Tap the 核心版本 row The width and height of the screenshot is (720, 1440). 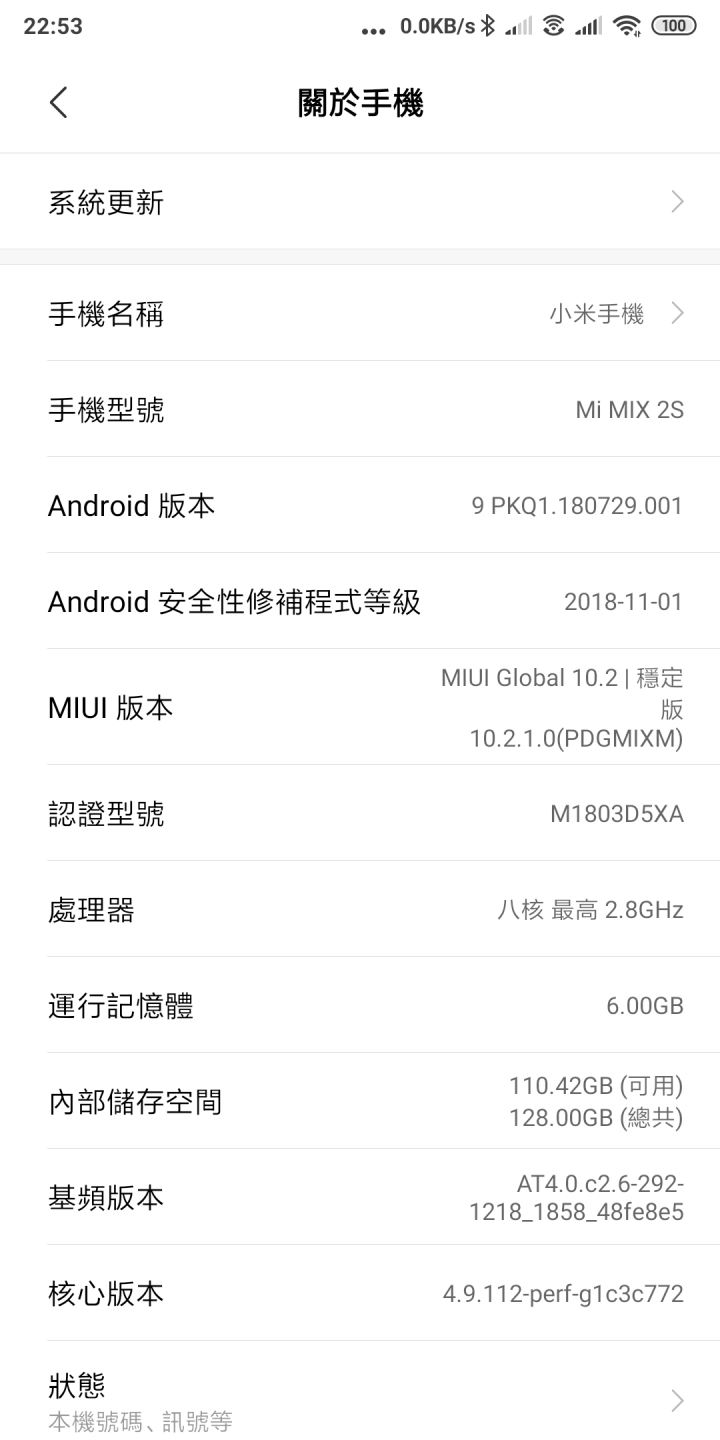coord(360,1294)
